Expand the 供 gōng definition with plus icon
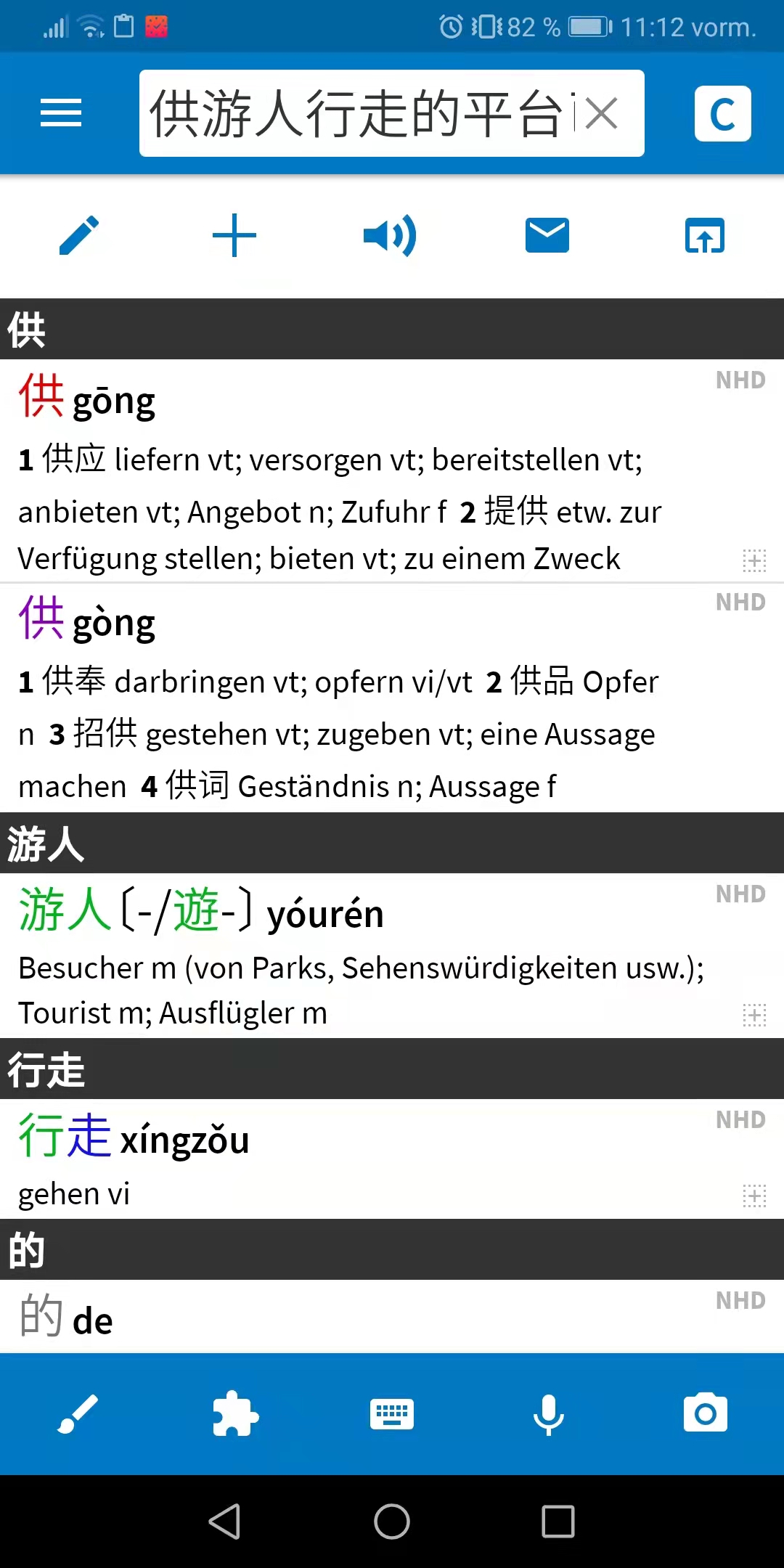The image size is (784, 1568). tap(754, 560)
